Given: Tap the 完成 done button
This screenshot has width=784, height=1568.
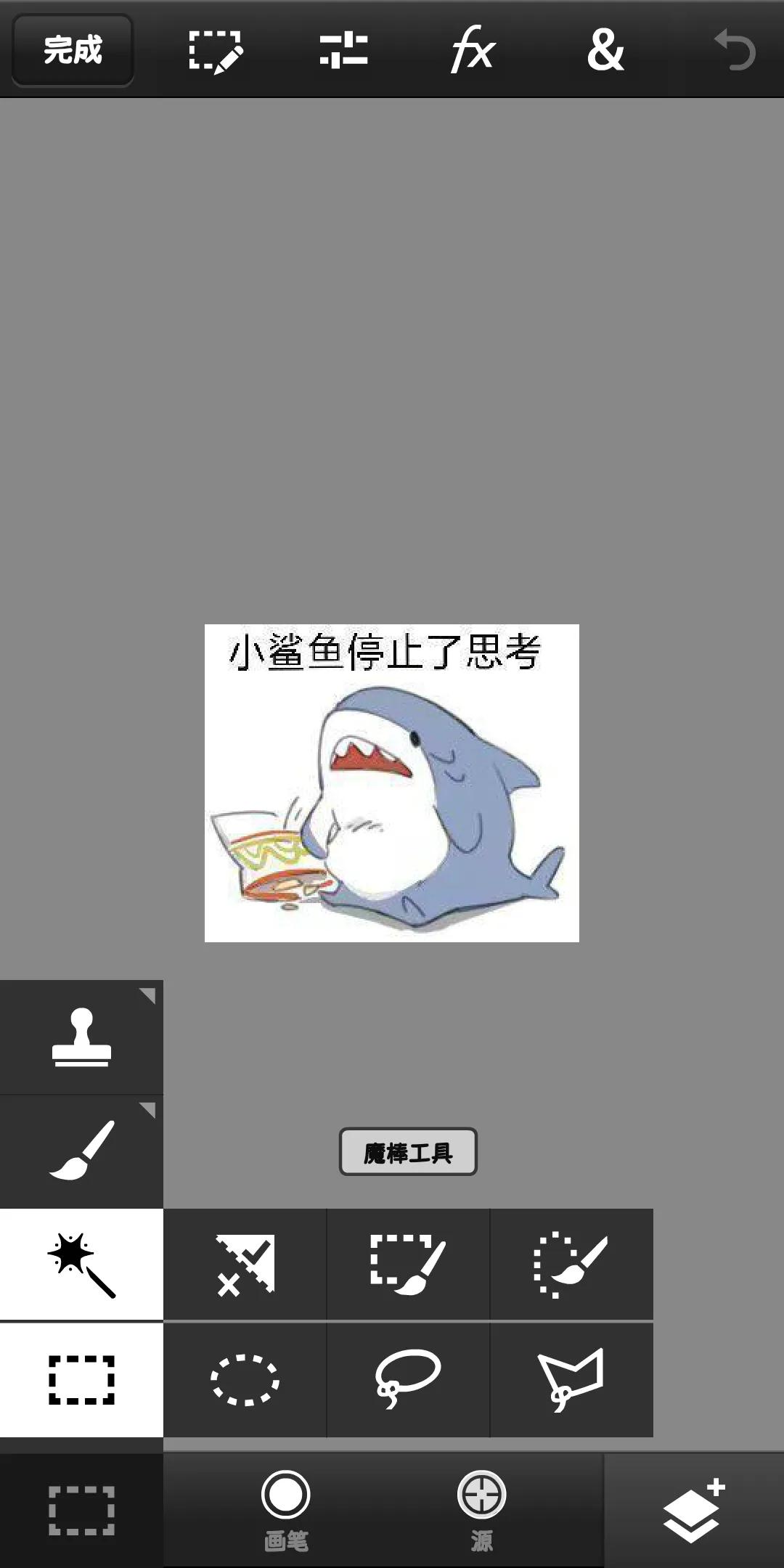Looking at the screenshot, I should (71, 49).
